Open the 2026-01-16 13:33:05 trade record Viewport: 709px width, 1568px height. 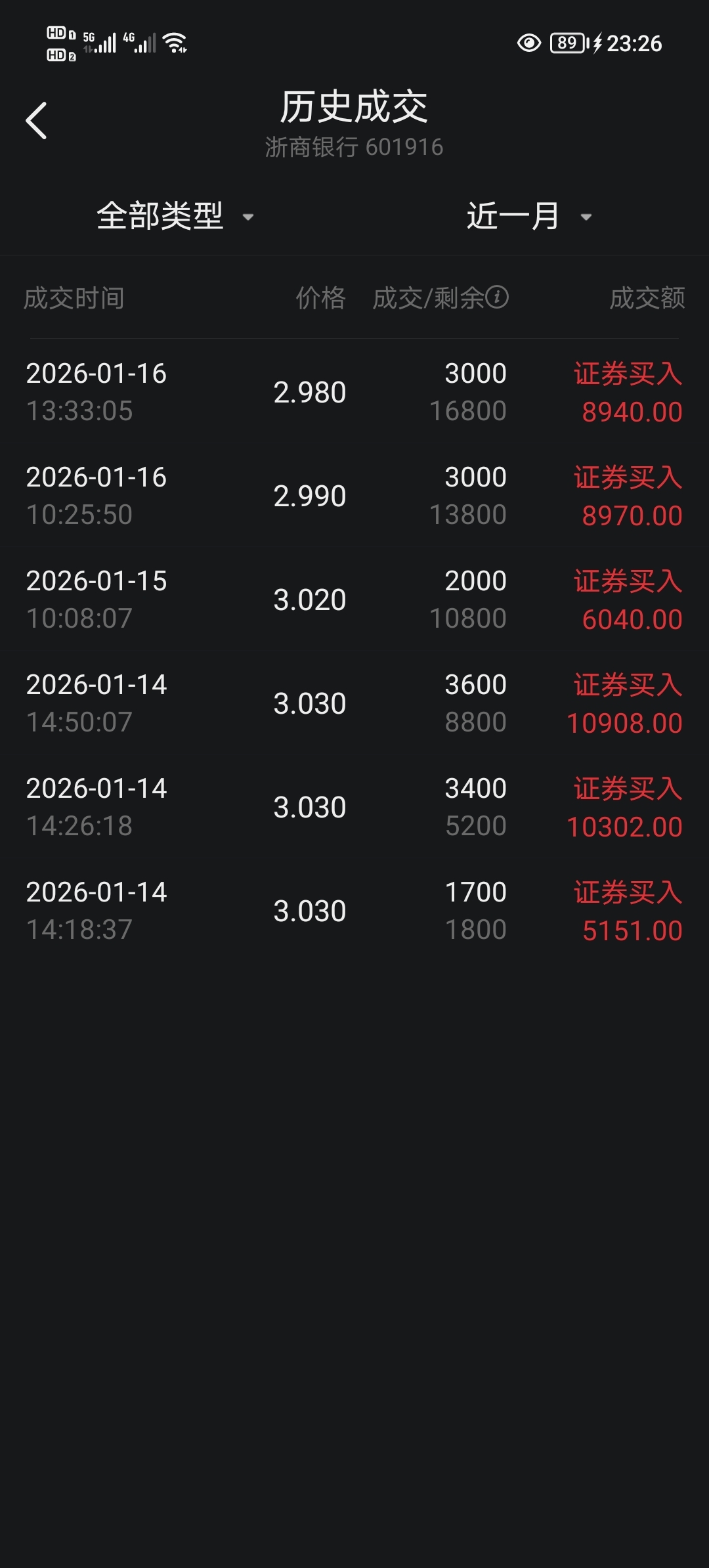(354, 392)
